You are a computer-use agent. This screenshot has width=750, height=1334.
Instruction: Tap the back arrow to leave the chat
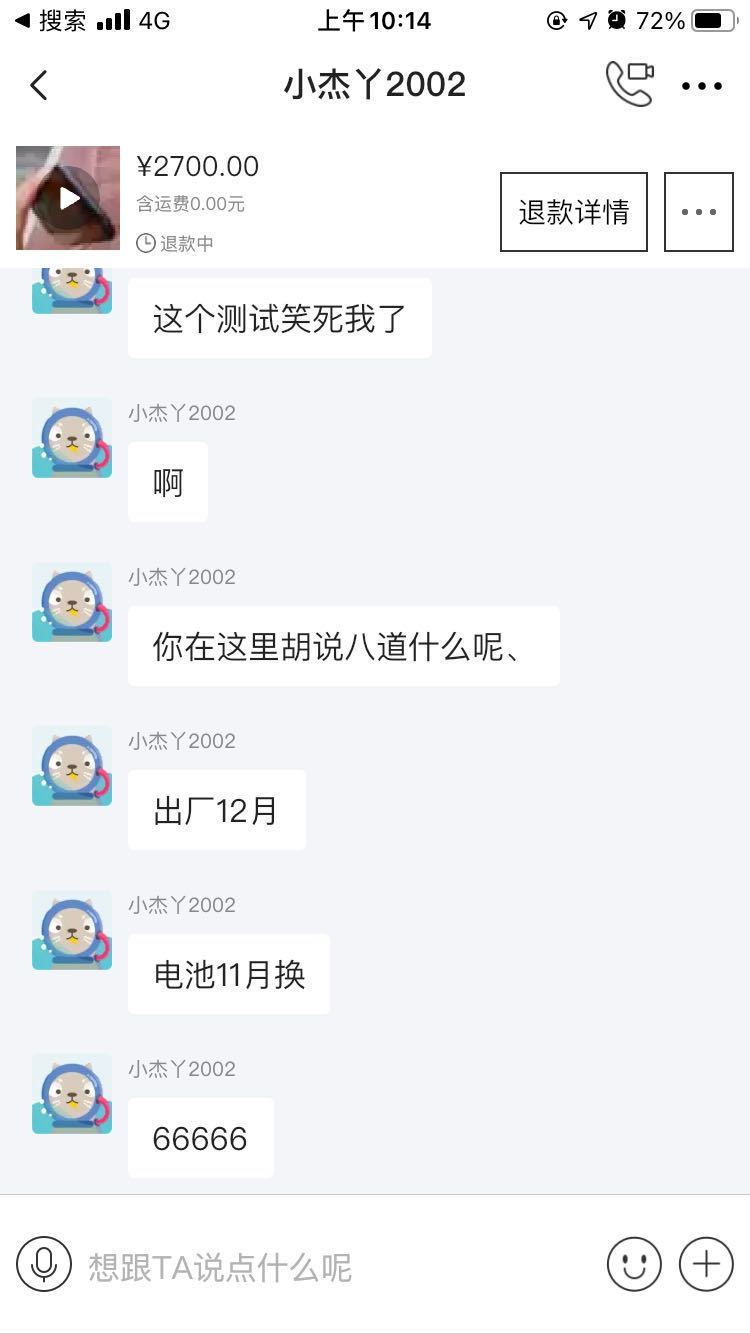(x=39, y=85)
